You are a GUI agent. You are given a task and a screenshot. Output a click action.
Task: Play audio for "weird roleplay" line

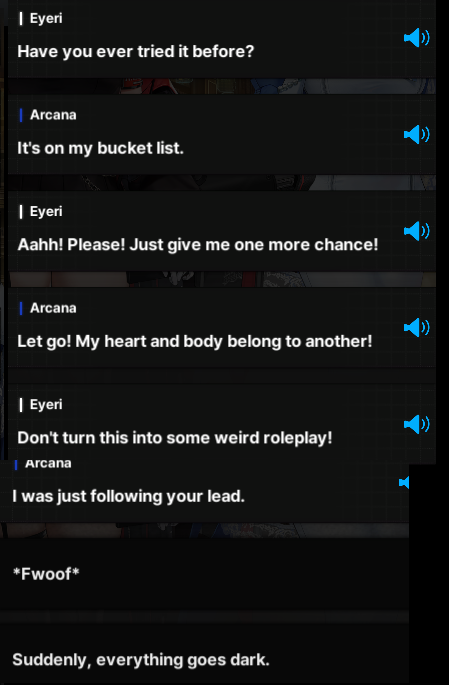click(417, 424)
